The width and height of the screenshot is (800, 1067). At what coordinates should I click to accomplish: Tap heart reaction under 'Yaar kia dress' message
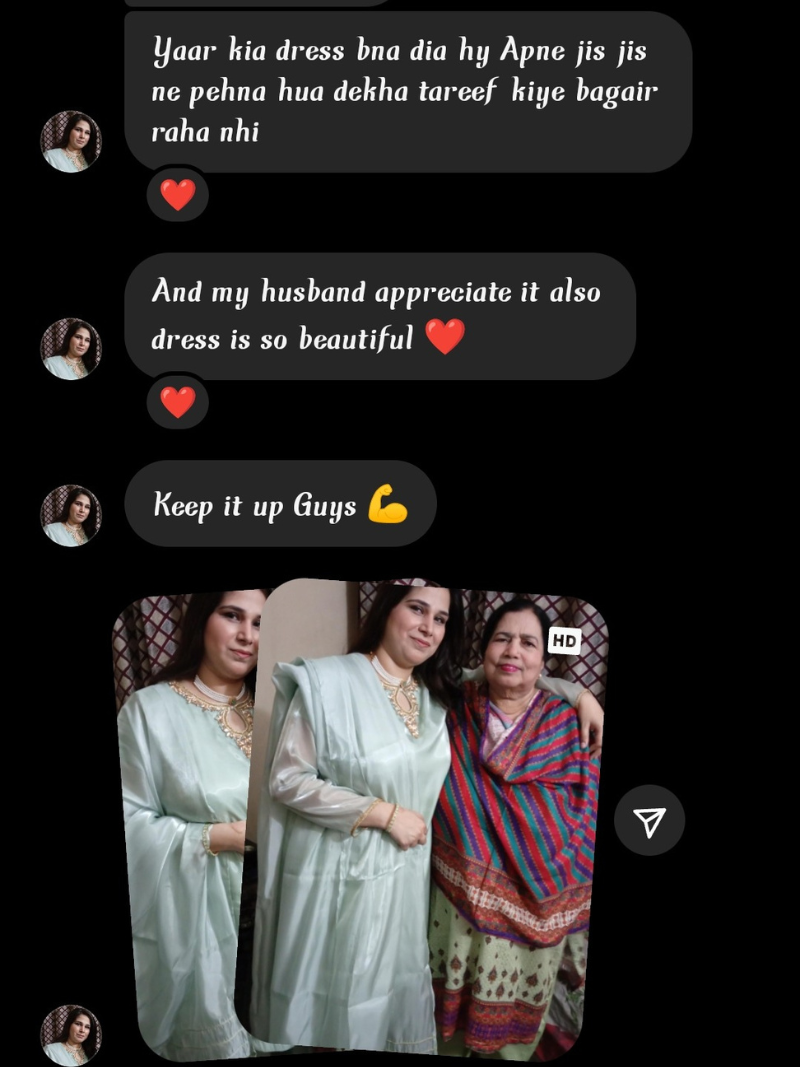[177, 194]
